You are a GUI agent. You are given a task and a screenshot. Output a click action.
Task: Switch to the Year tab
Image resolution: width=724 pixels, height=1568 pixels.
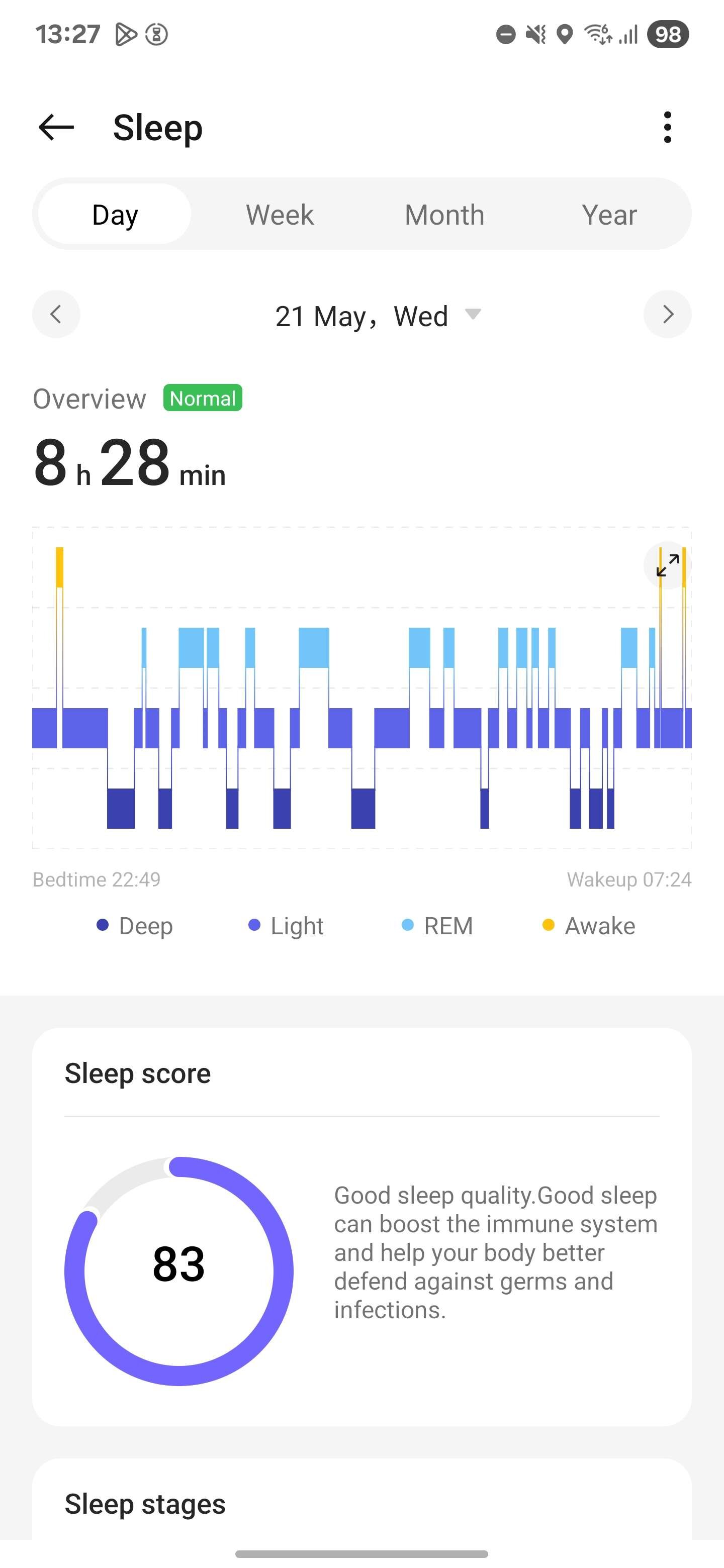(609, 214)
